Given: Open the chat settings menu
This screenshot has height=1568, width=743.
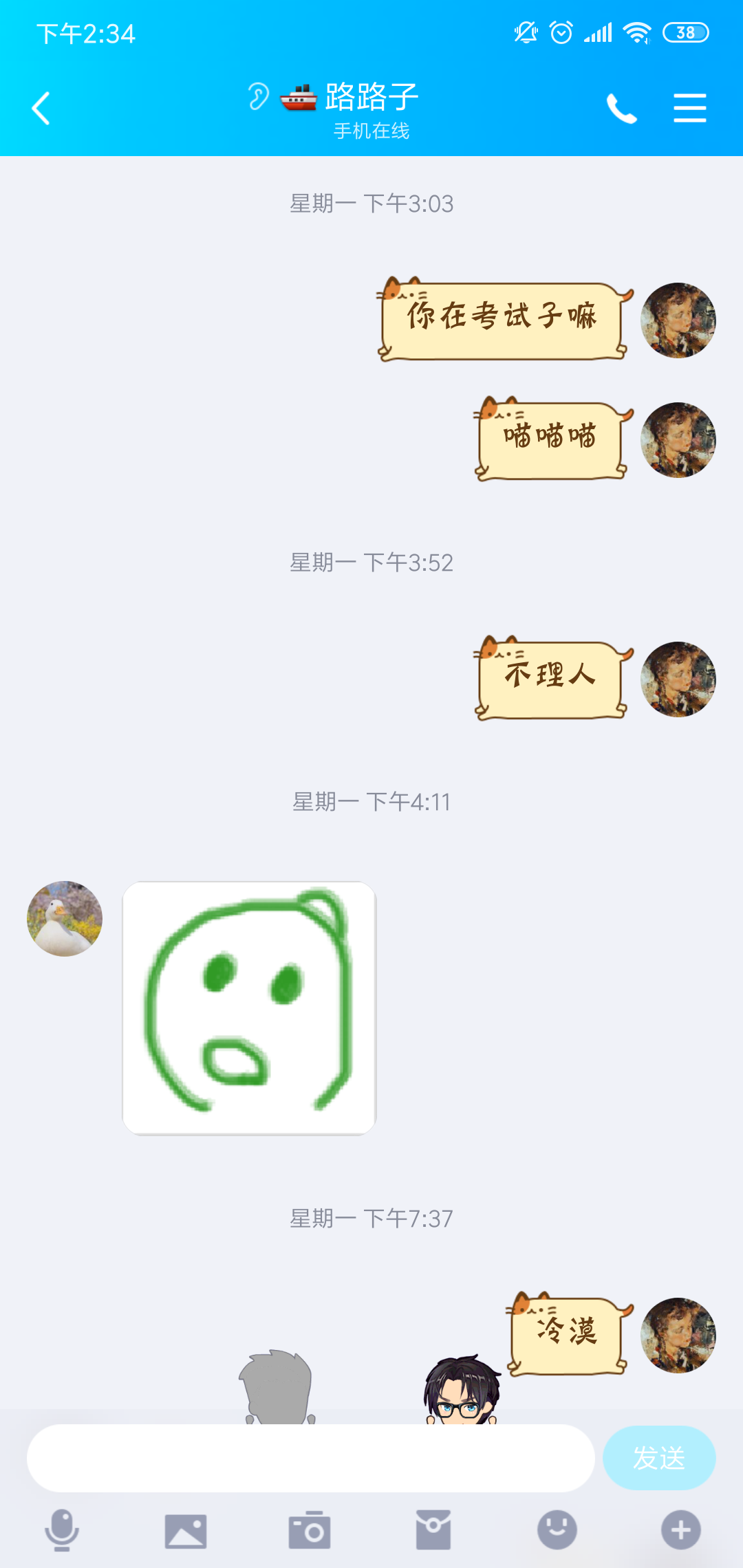Looking at the screenshot, I should 689,109.
